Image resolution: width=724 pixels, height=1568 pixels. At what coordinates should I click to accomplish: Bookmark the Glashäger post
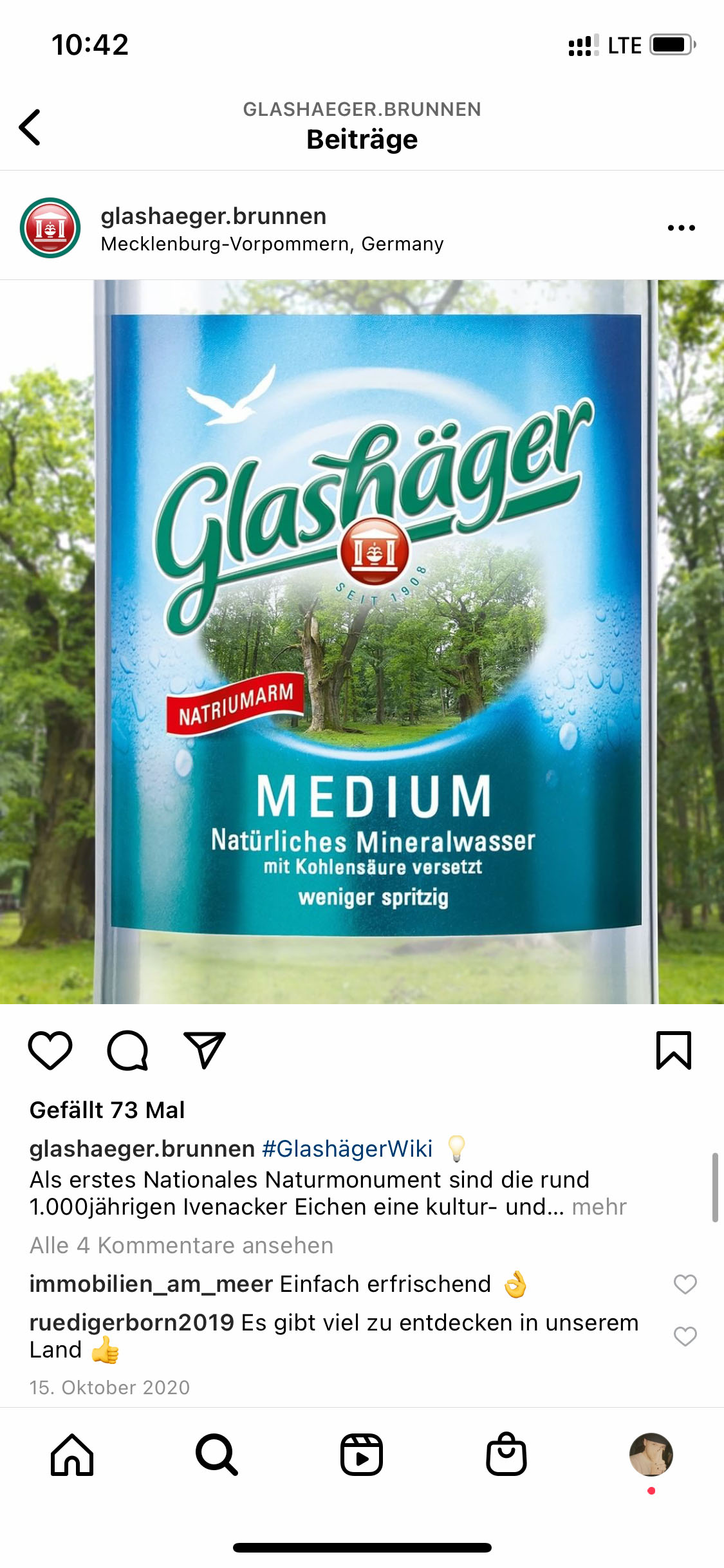point(673,1050)
